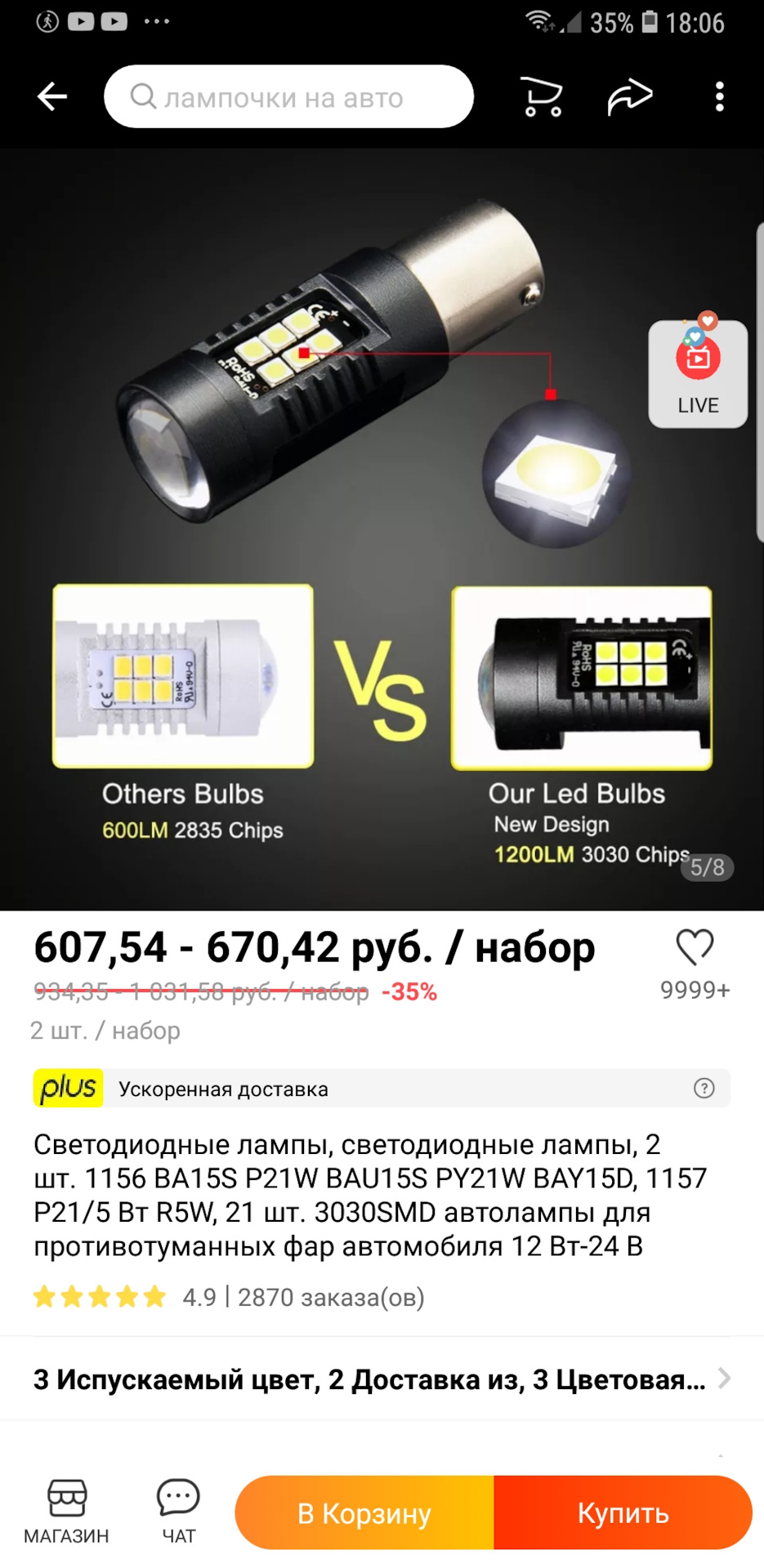The width and height of the screenshot is (764, 1568).
Task: Share this product
Action: [629, 97]
